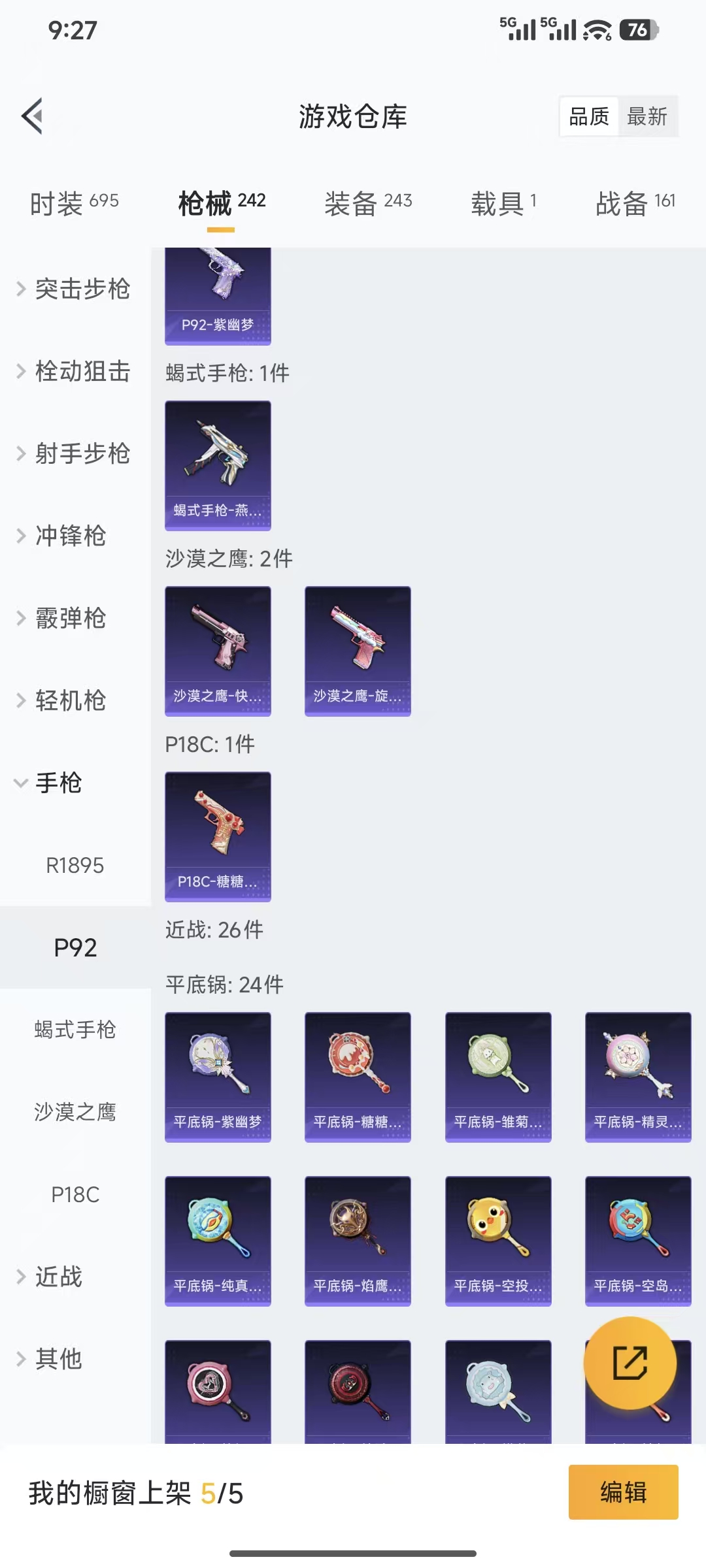Tap the back arrow to exit warehouse
Screen dimensions: 706x1568
point(31,116)
